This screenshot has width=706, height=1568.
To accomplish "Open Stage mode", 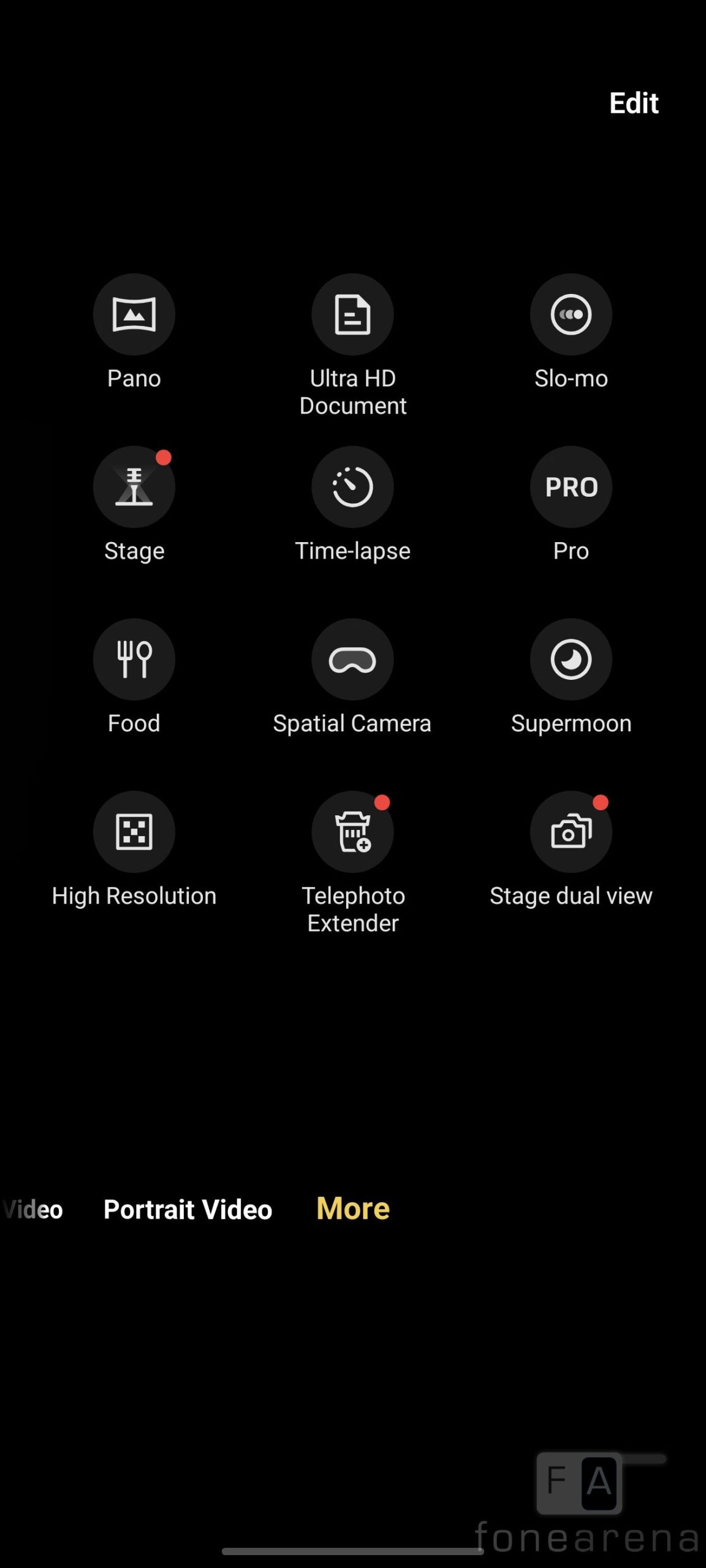I will [134, 488].
